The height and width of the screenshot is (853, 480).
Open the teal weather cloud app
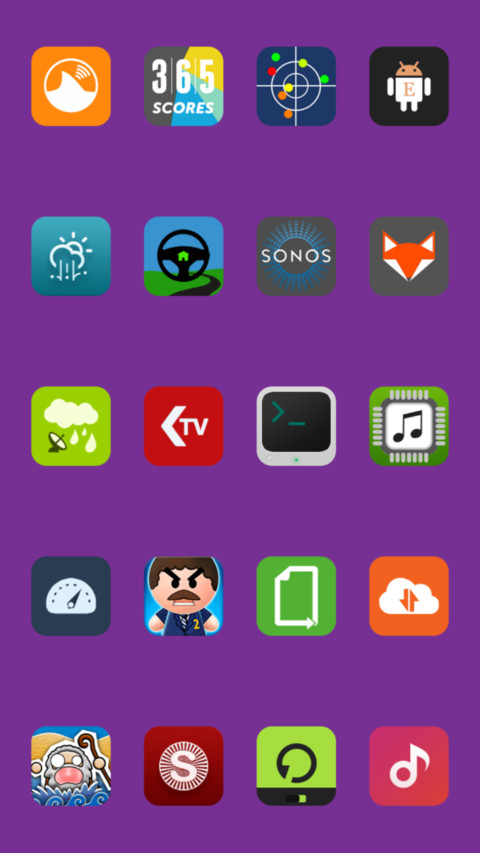[x=71, y=256]
